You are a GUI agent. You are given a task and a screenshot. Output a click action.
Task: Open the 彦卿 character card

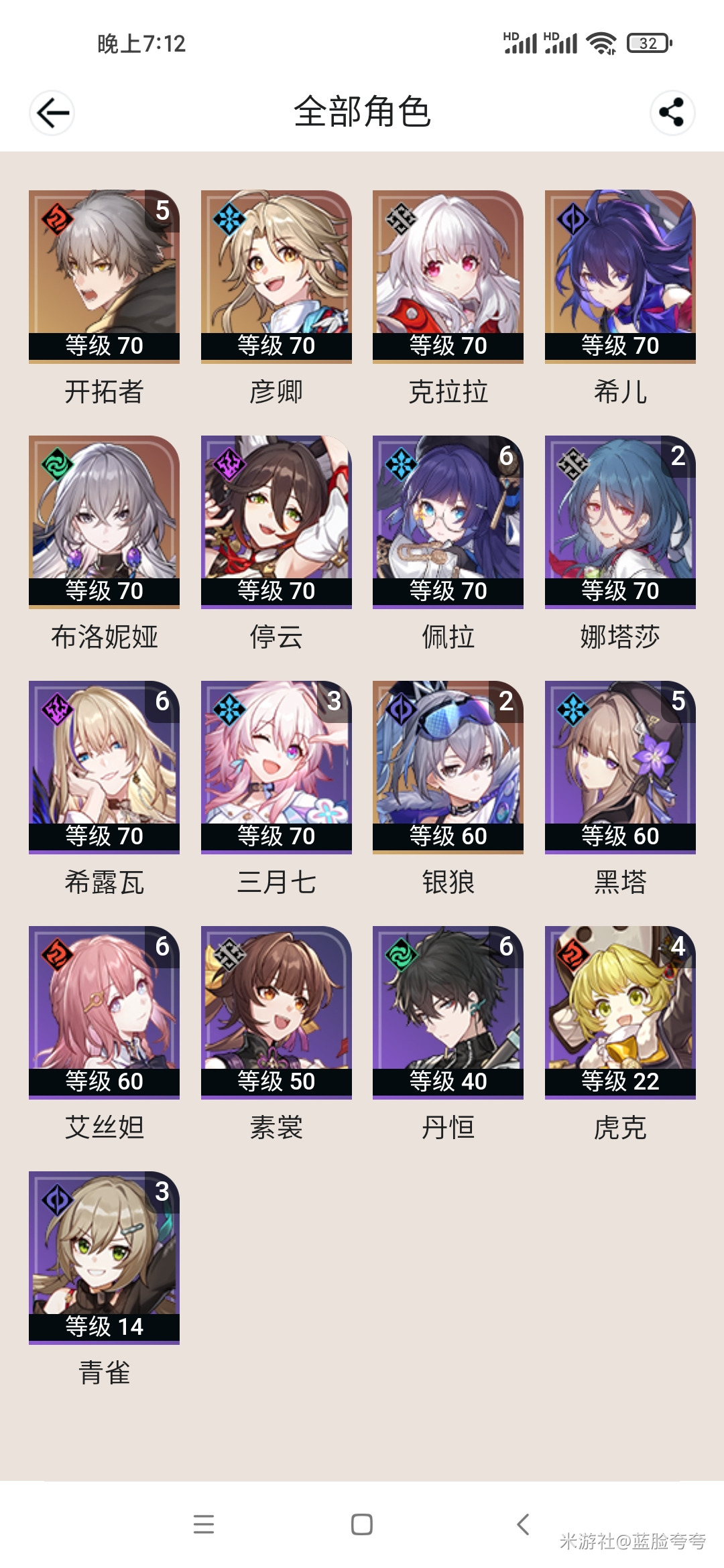tap(276, 276)
